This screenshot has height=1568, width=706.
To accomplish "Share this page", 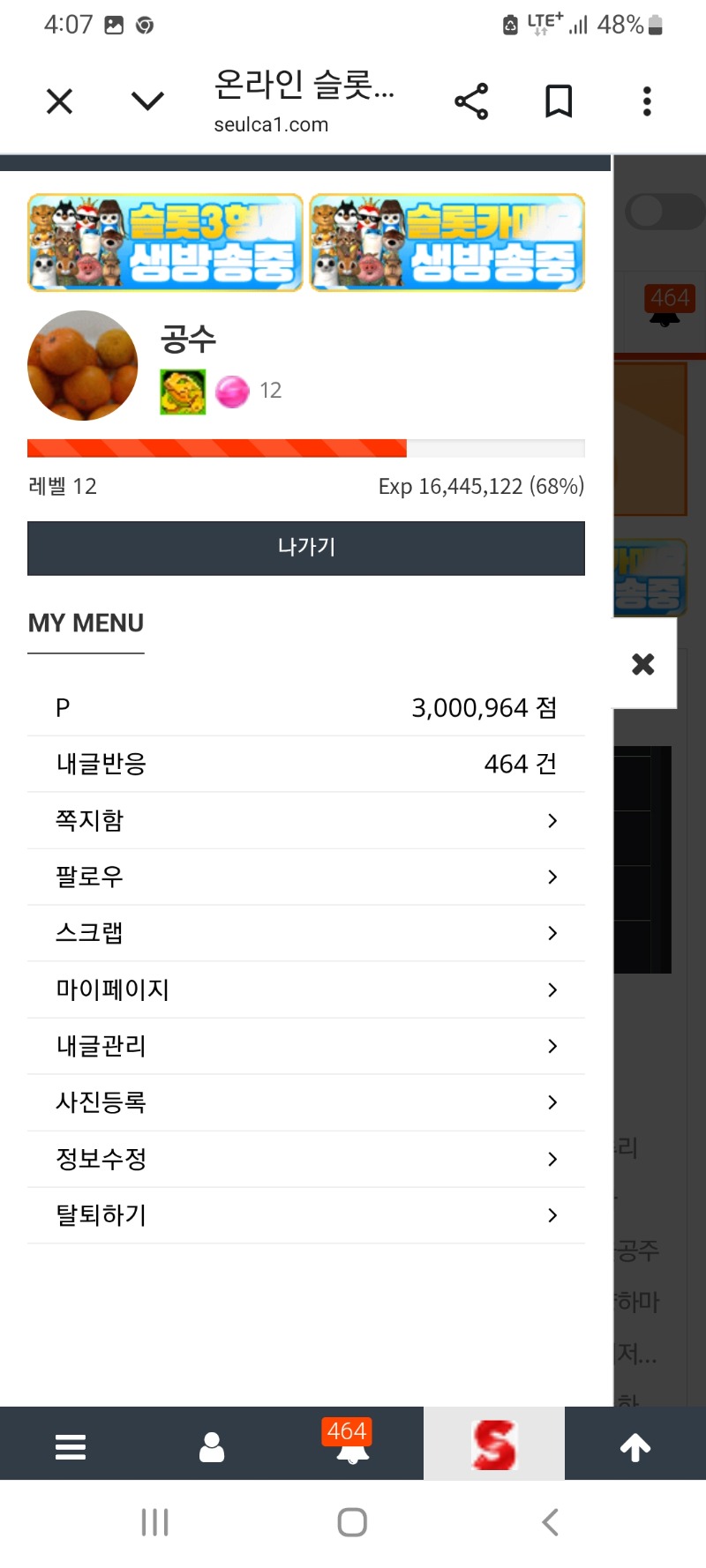I will pyautogui.click(x=471, y=101).
